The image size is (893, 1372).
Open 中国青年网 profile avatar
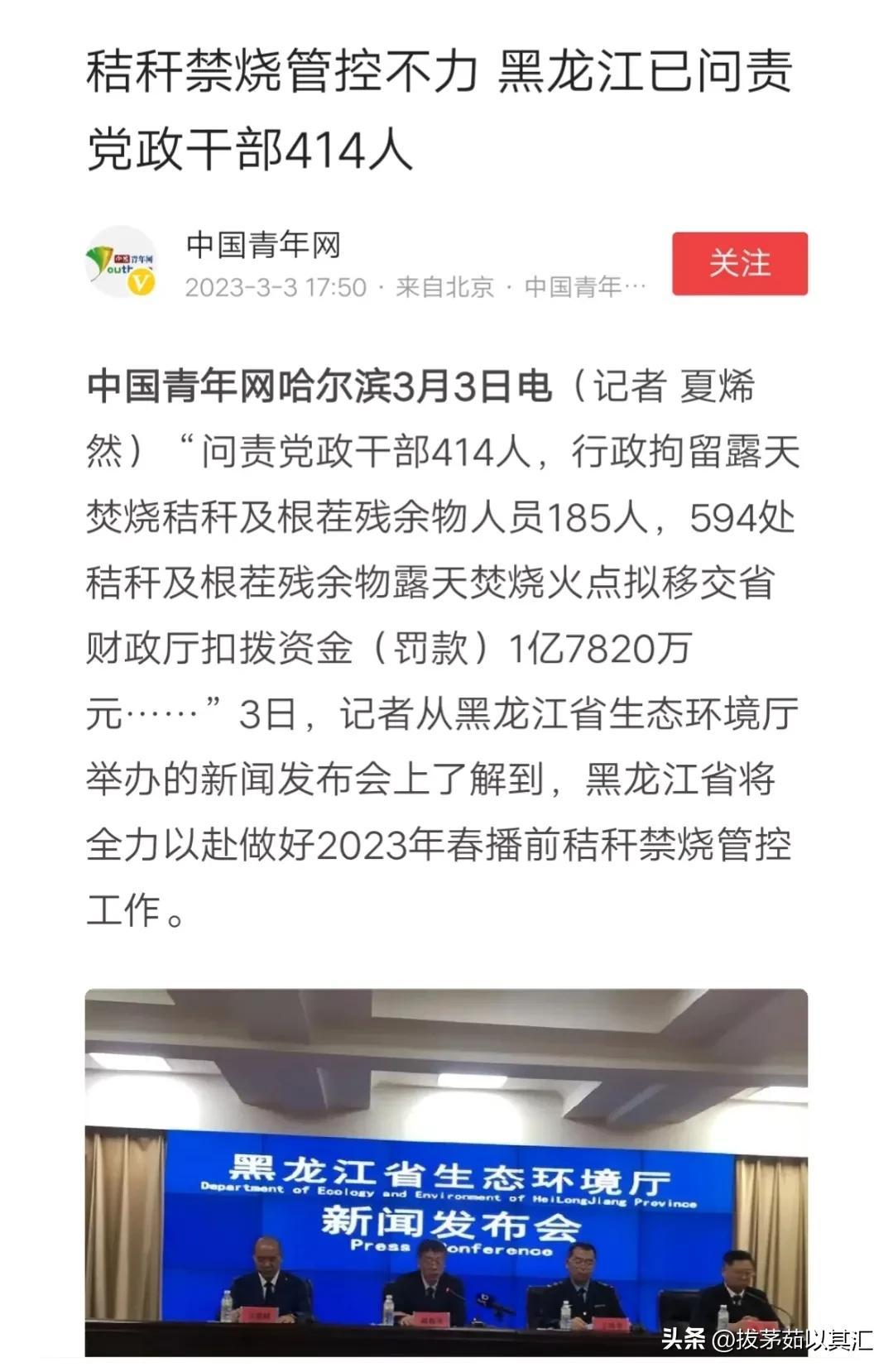click(121, 263)
